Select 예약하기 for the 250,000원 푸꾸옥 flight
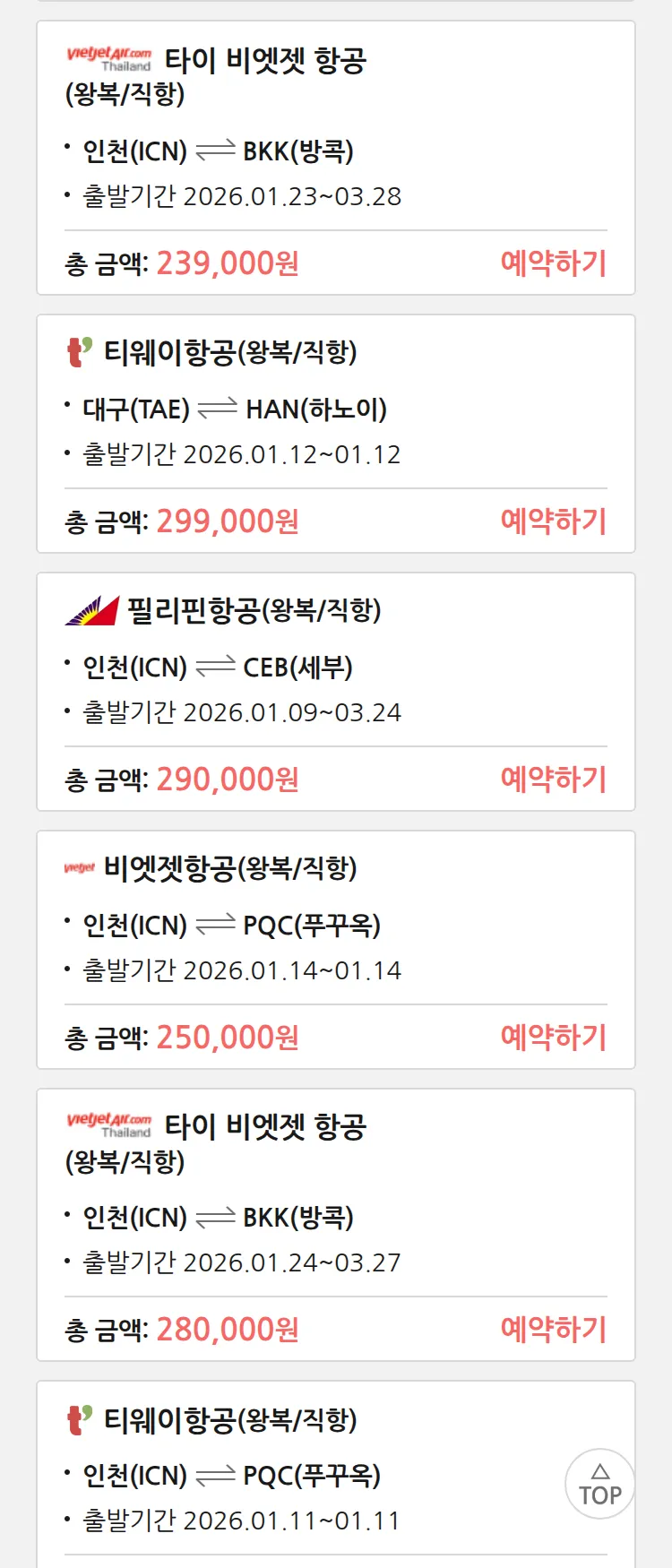This screenshot has height=1568, width=672. coord(553,1038)
